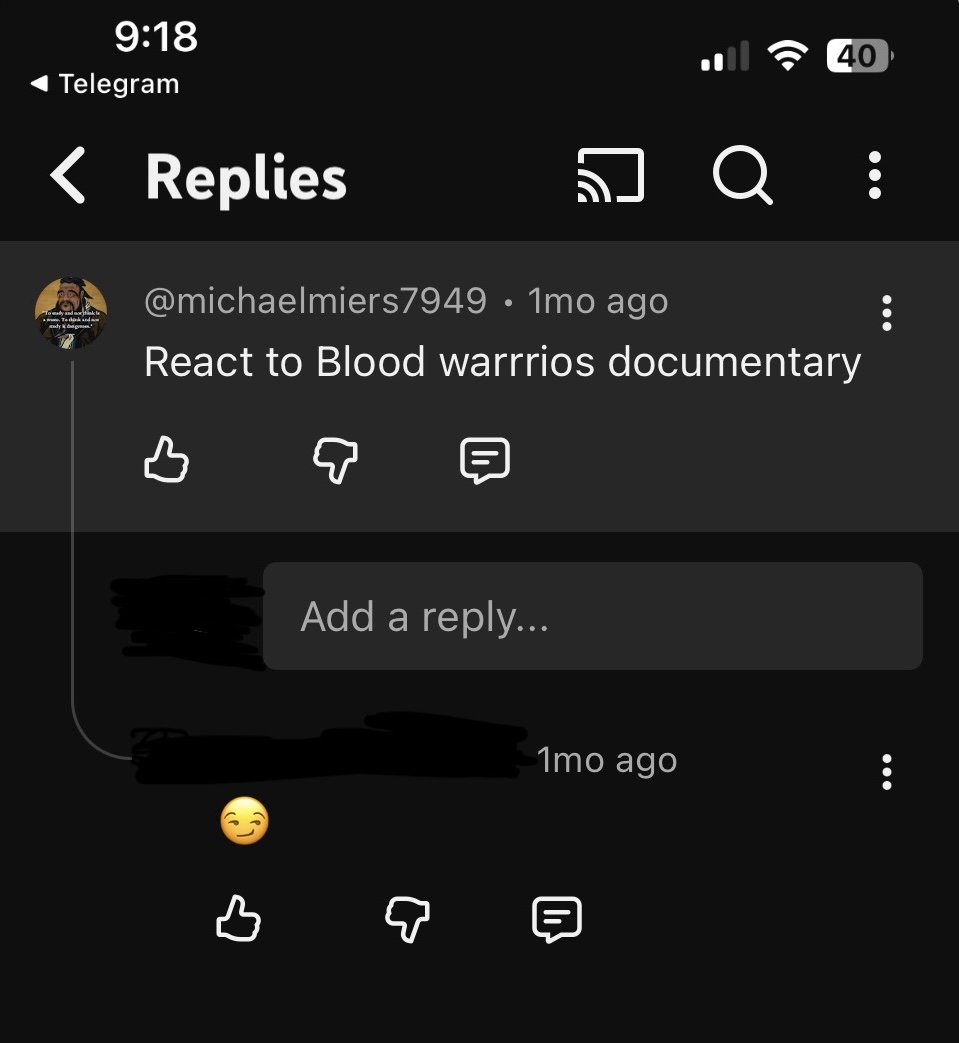Go back from Replies screen
Screen dimensions: 959x1043
click(x=68, y=177)
